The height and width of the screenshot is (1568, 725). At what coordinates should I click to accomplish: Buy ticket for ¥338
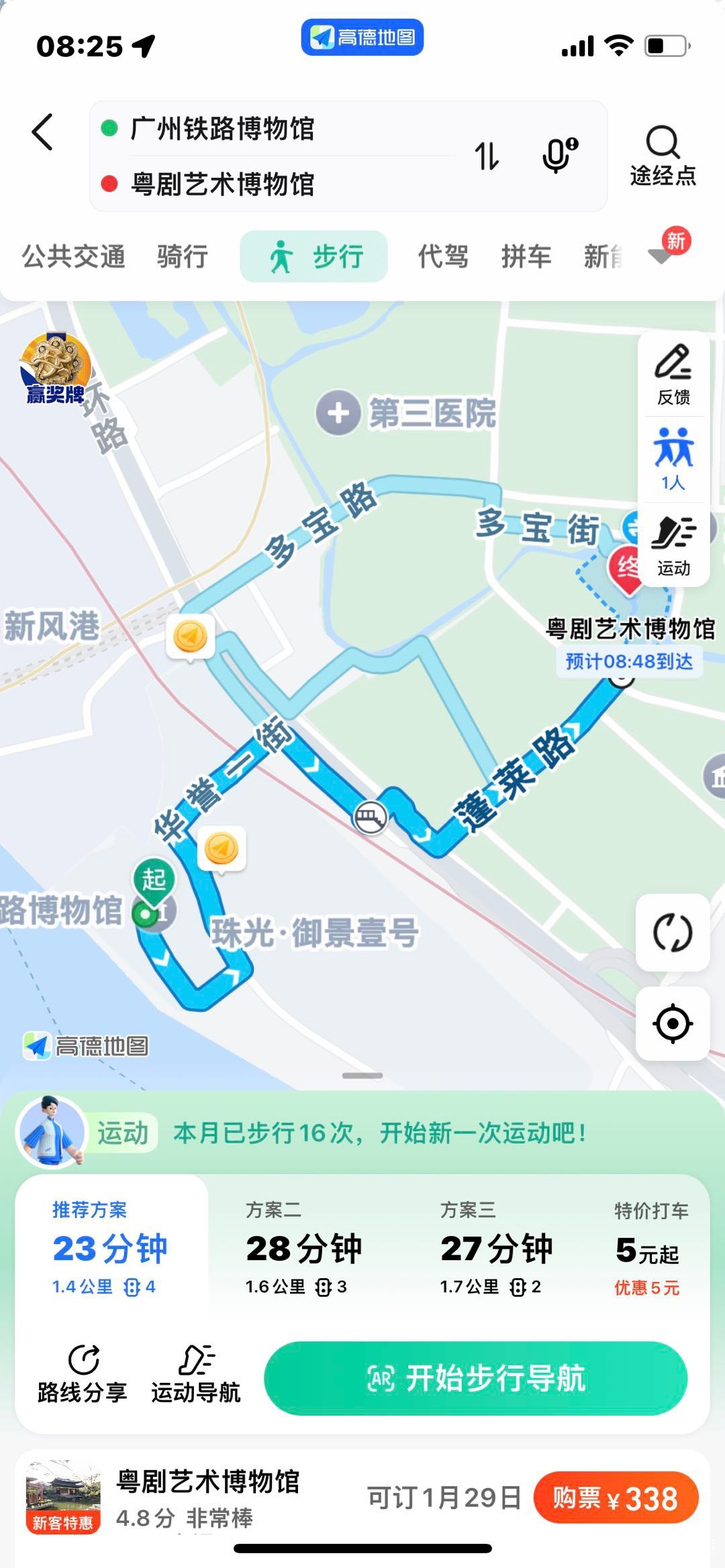coord(616,1498)
